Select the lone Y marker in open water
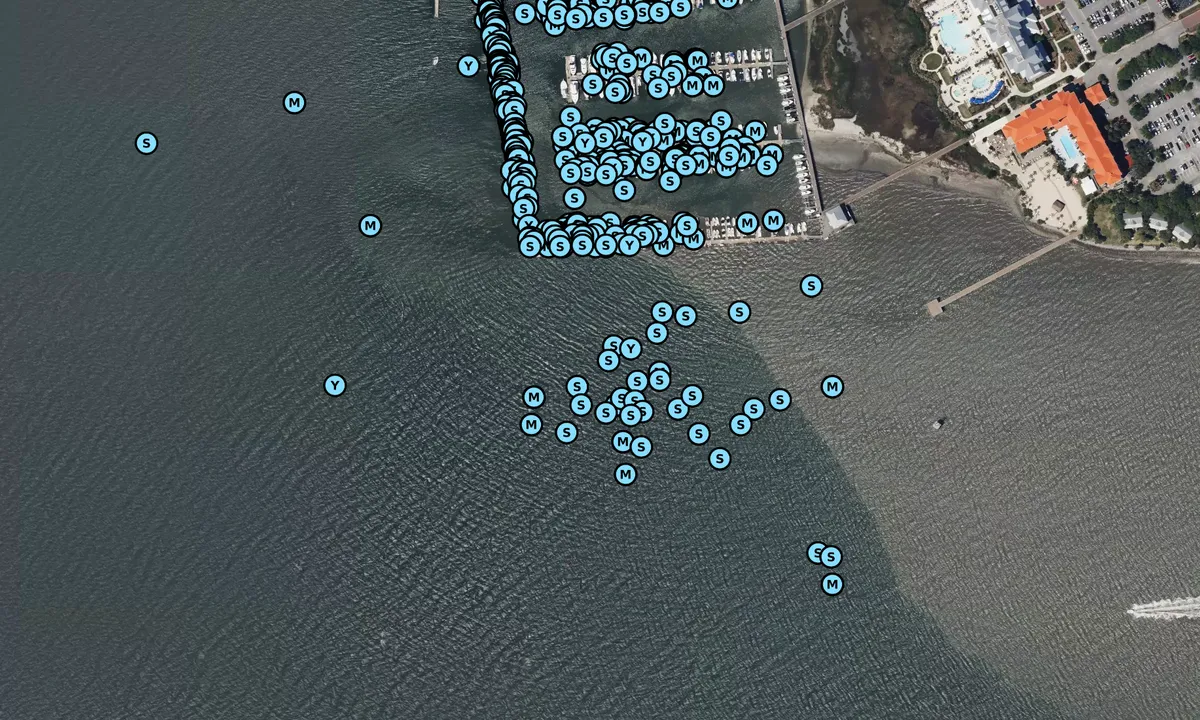 coord(335,385)
